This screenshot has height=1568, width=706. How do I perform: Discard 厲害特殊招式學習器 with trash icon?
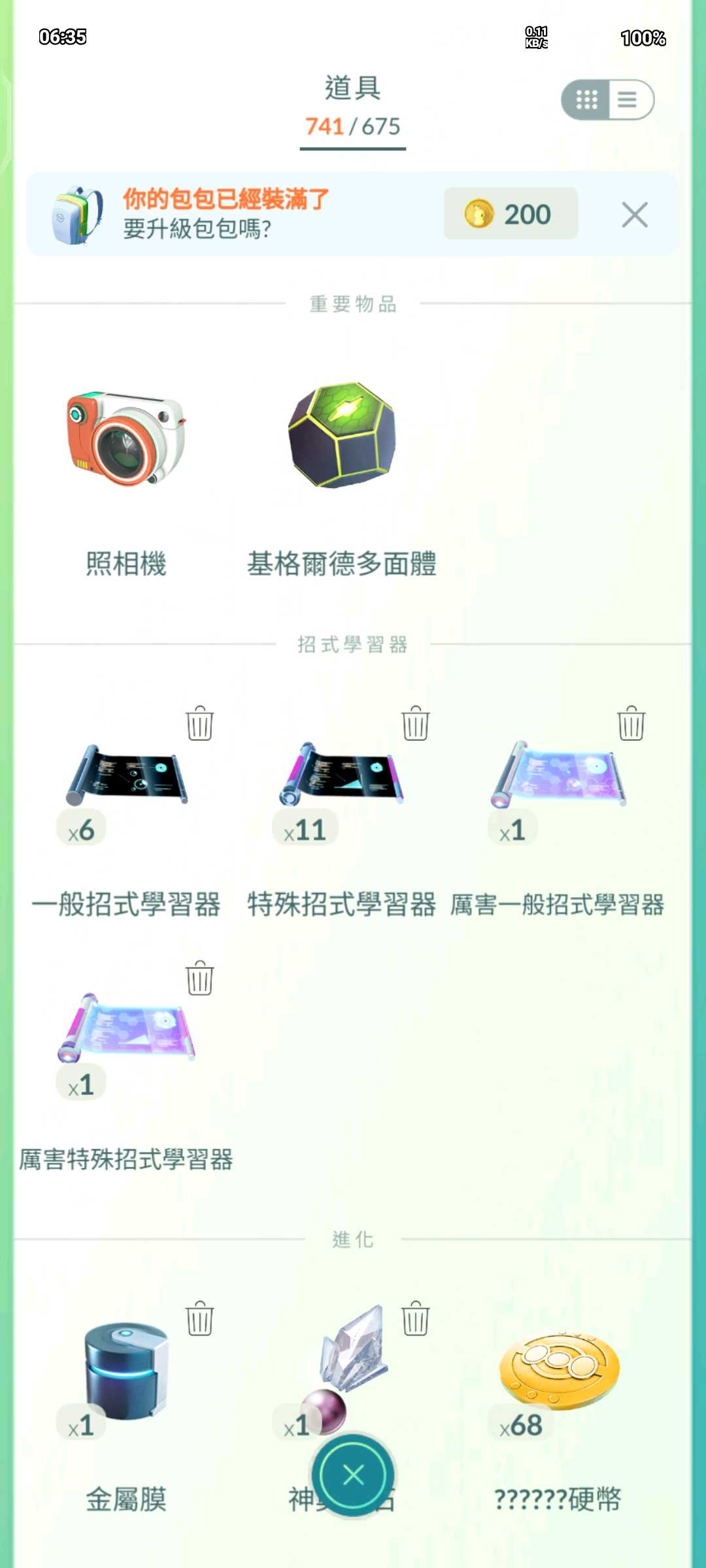click(199, 978)
